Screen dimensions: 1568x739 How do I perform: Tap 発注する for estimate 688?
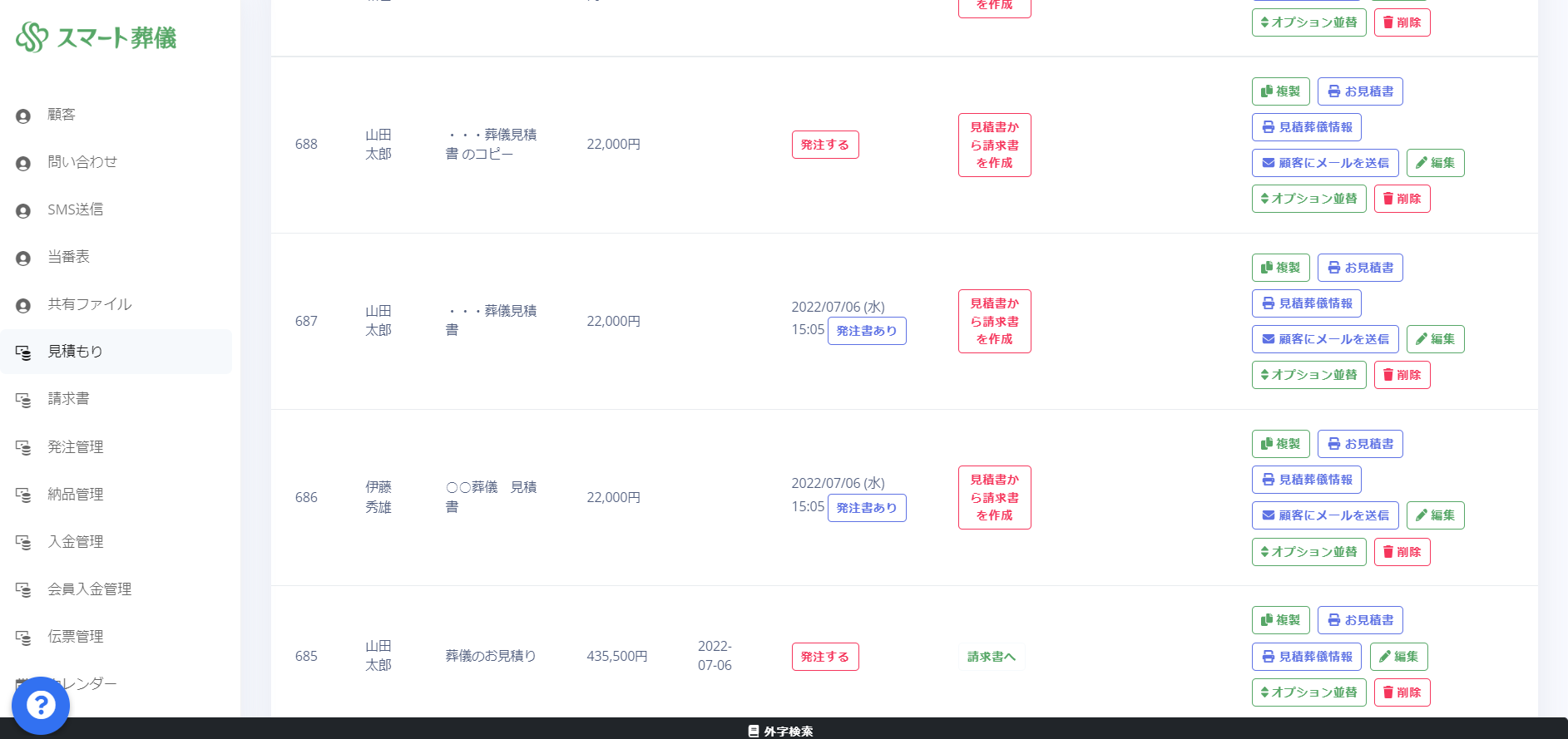824,145
